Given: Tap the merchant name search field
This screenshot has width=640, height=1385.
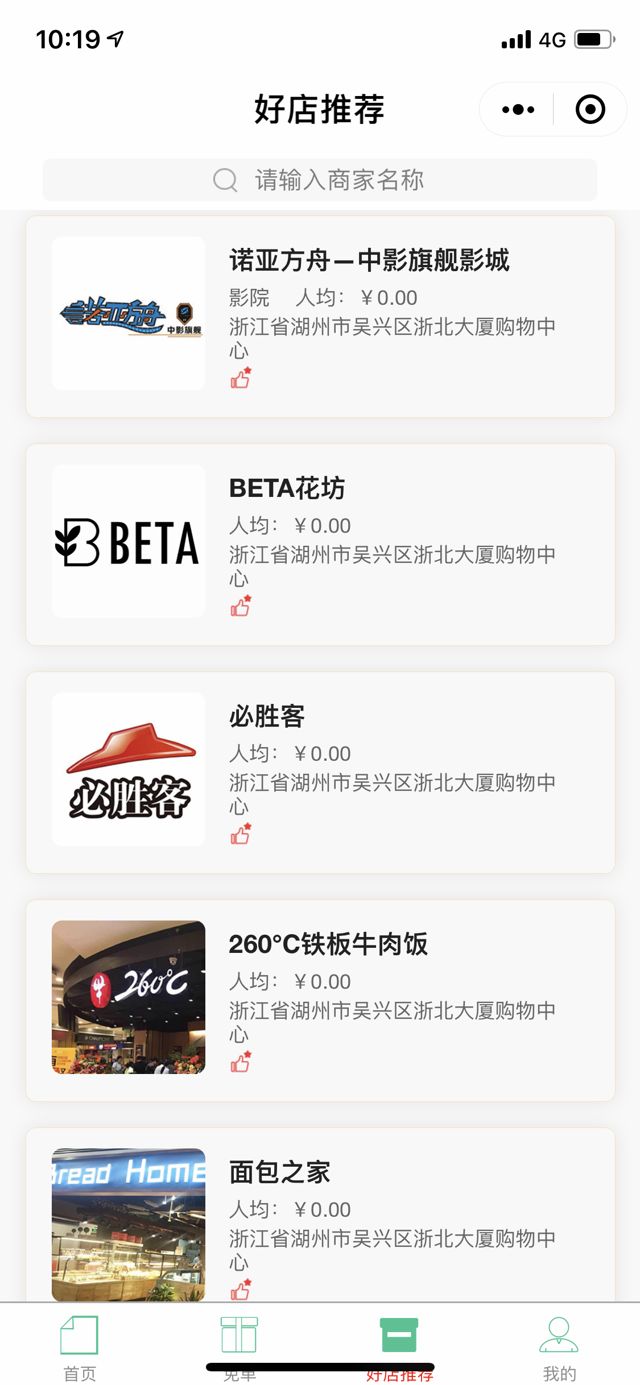Looking at the screenshot, I should tap(320, 180).
